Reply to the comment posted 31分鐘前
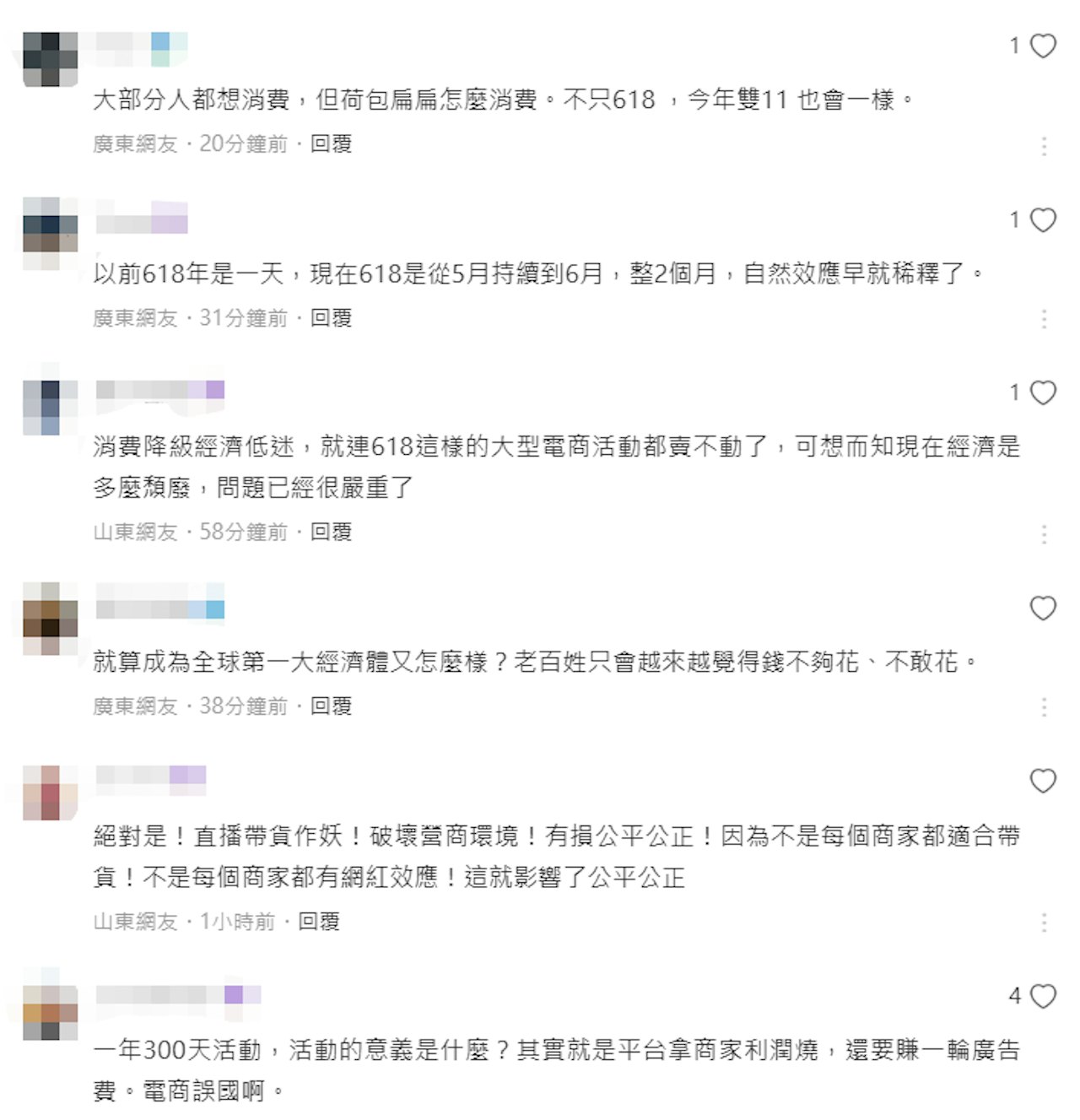The width and height of the screenshot is (1080, 1120). pyautogui.click(x=331, y=318)
